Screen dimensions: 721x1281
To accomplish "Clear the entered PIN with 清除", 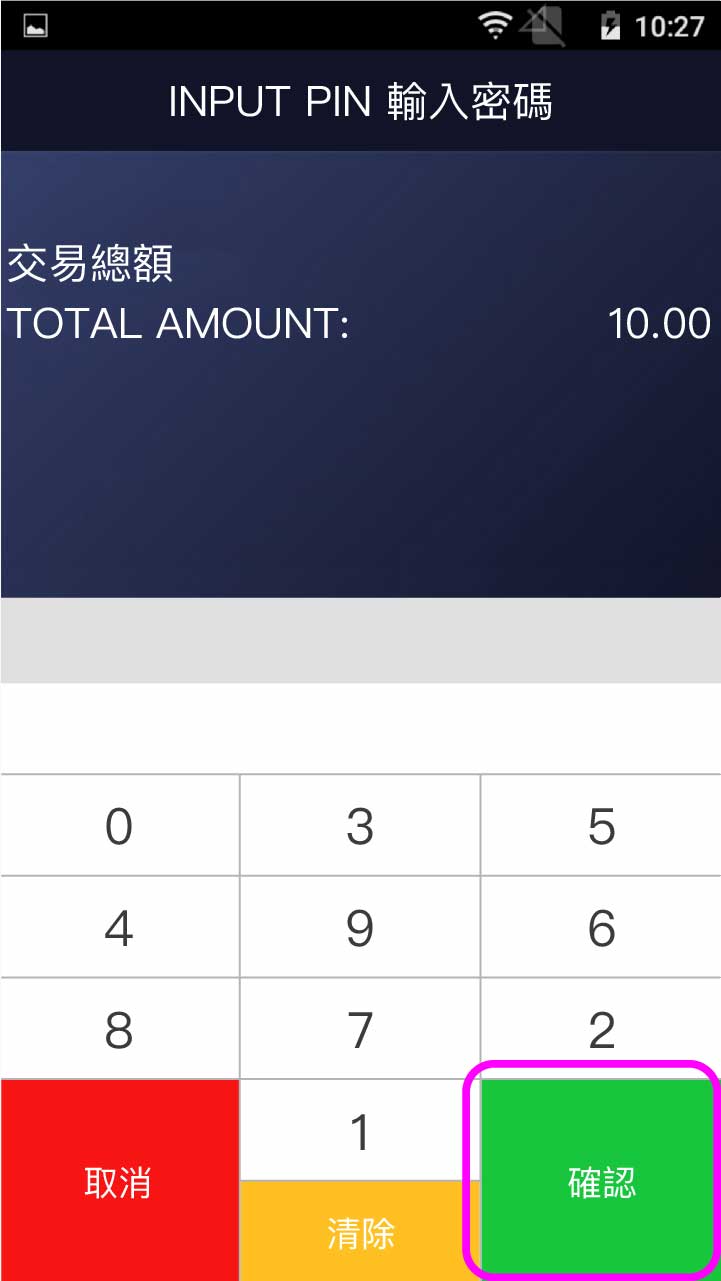I will click(x=360, y=1232).
